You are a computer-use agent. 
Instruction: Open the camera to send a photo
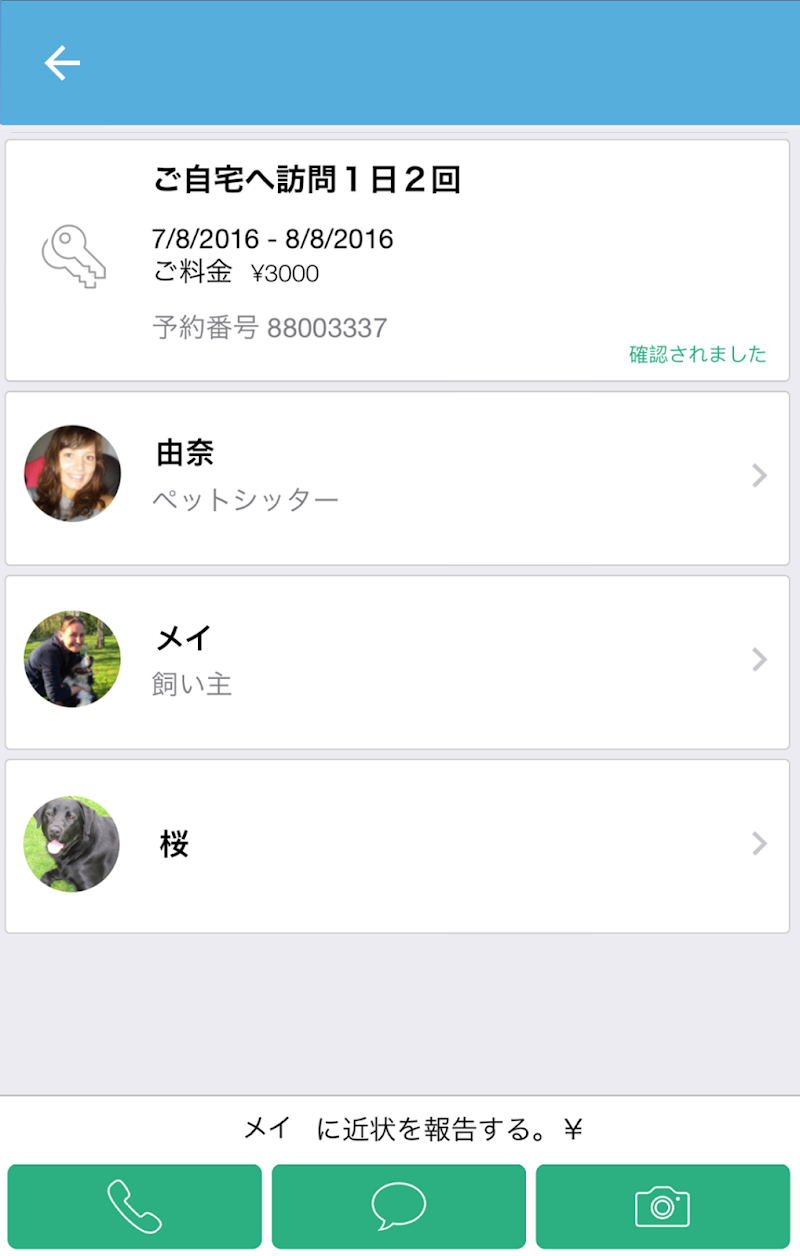coord(662,1206)
